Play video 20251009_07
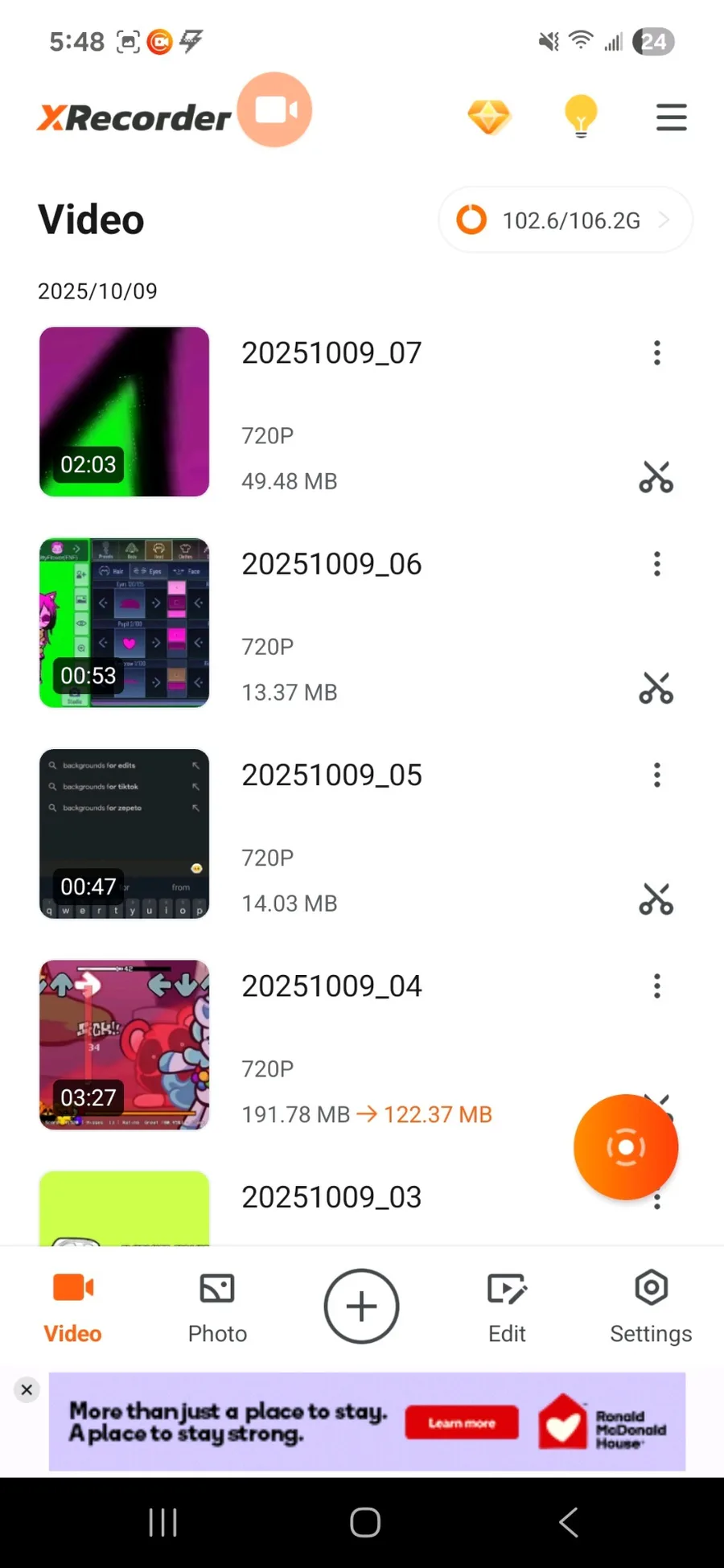724x1568 pixels. coord(125,412)
